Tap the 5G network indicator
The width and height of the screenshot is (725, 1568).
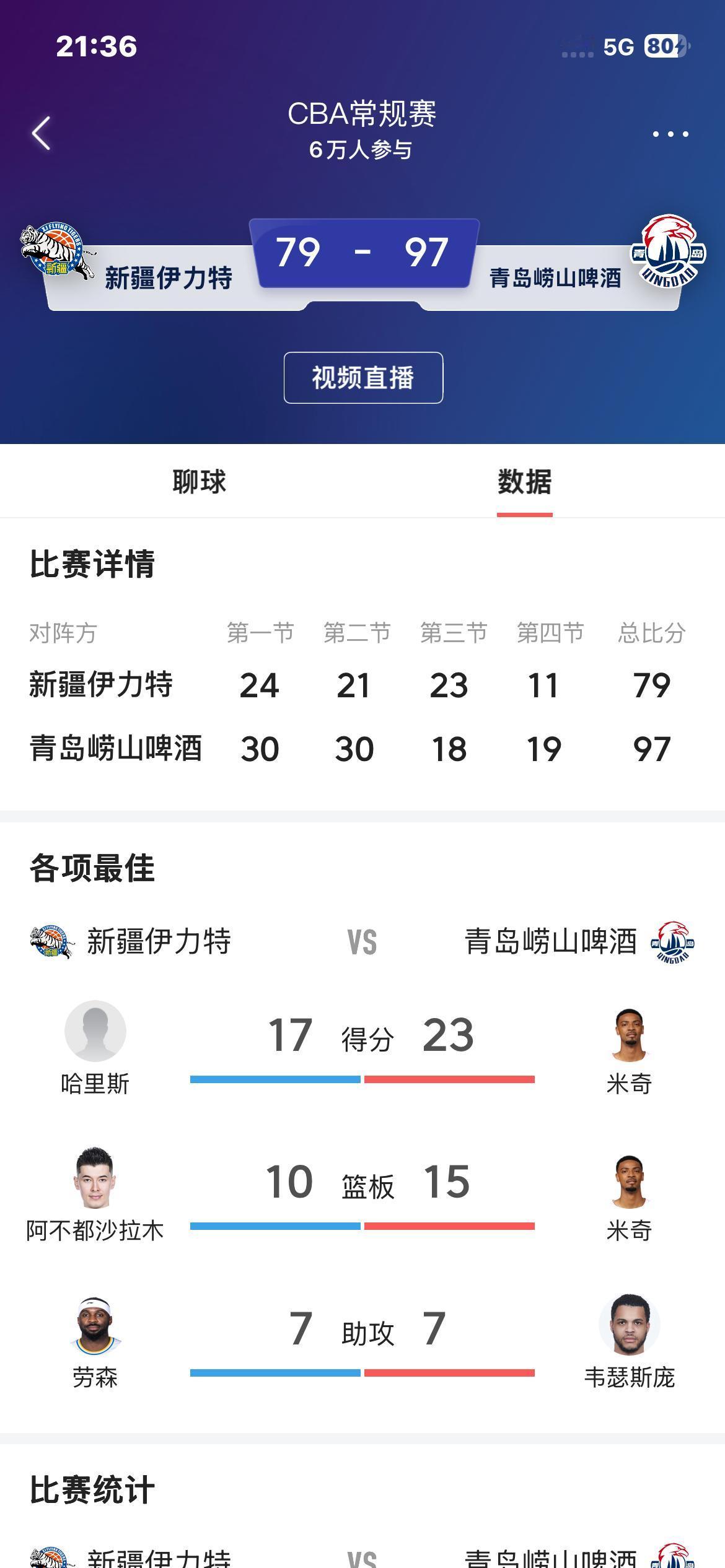coord(620,47)
